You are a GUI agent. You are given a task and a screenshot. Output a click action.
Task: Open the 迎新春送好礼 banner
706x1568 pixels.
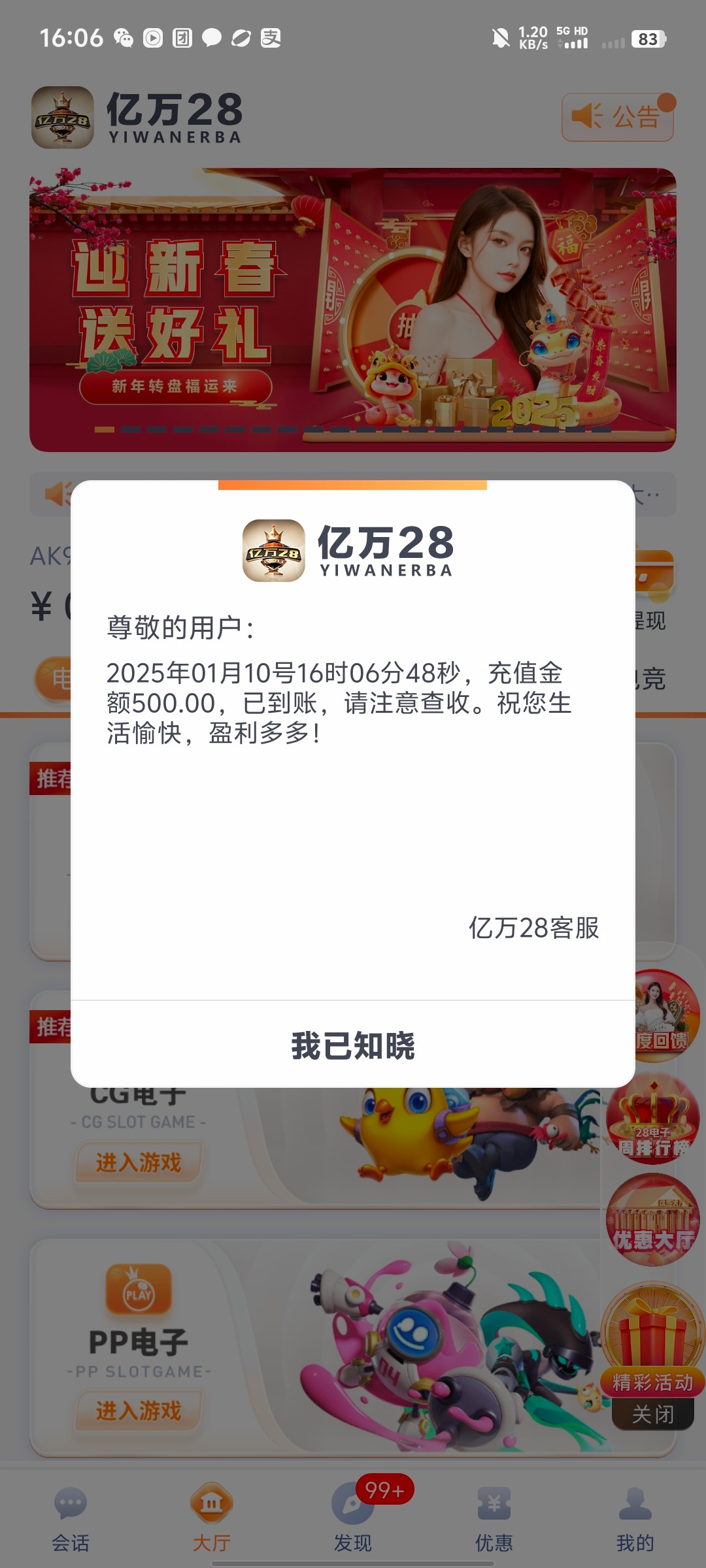(353, 310)
